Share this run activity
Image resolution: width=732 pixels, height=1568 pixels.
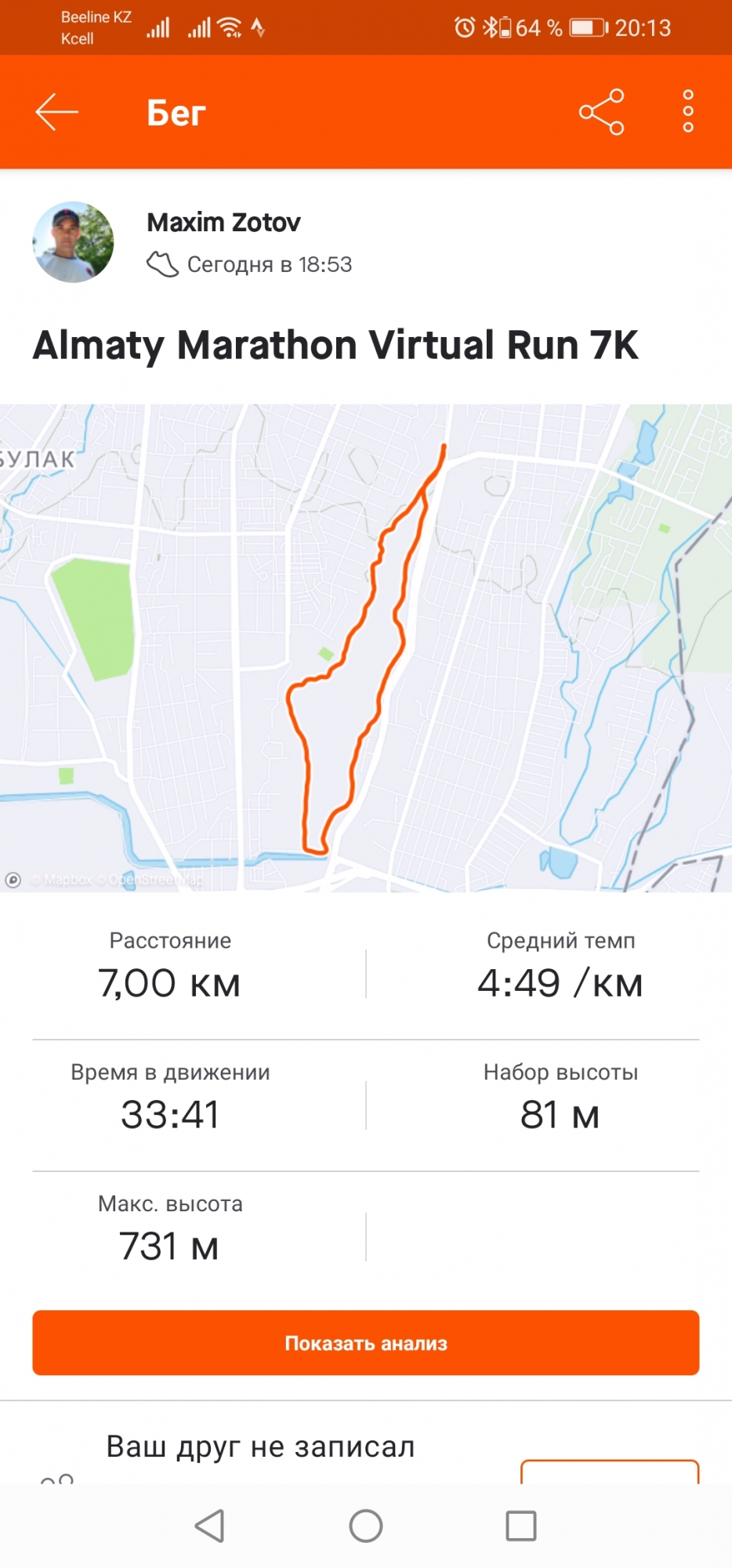(601, 112)
